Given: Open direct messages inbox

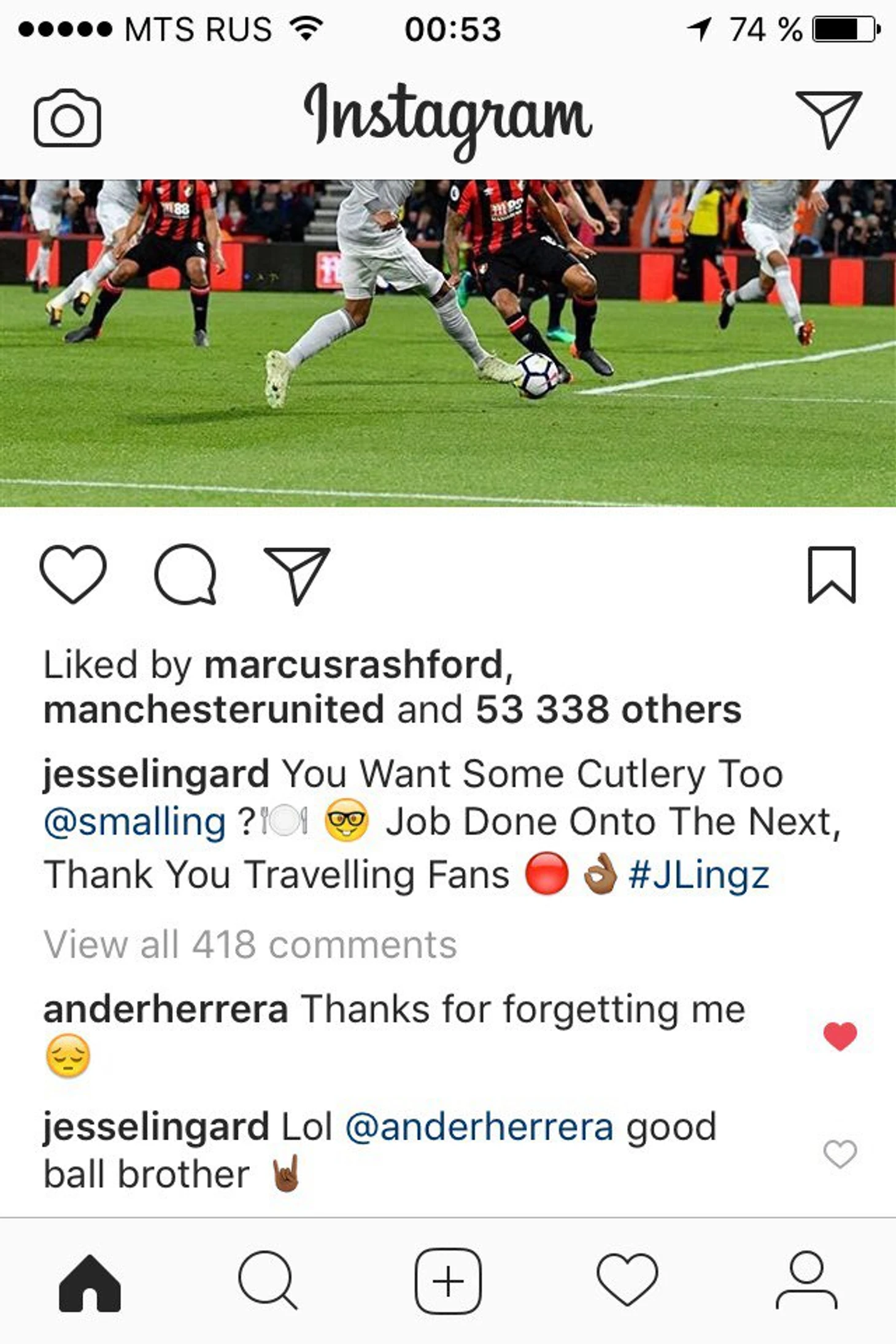Looking at the screenshot, I should click(x=828, y=119).
